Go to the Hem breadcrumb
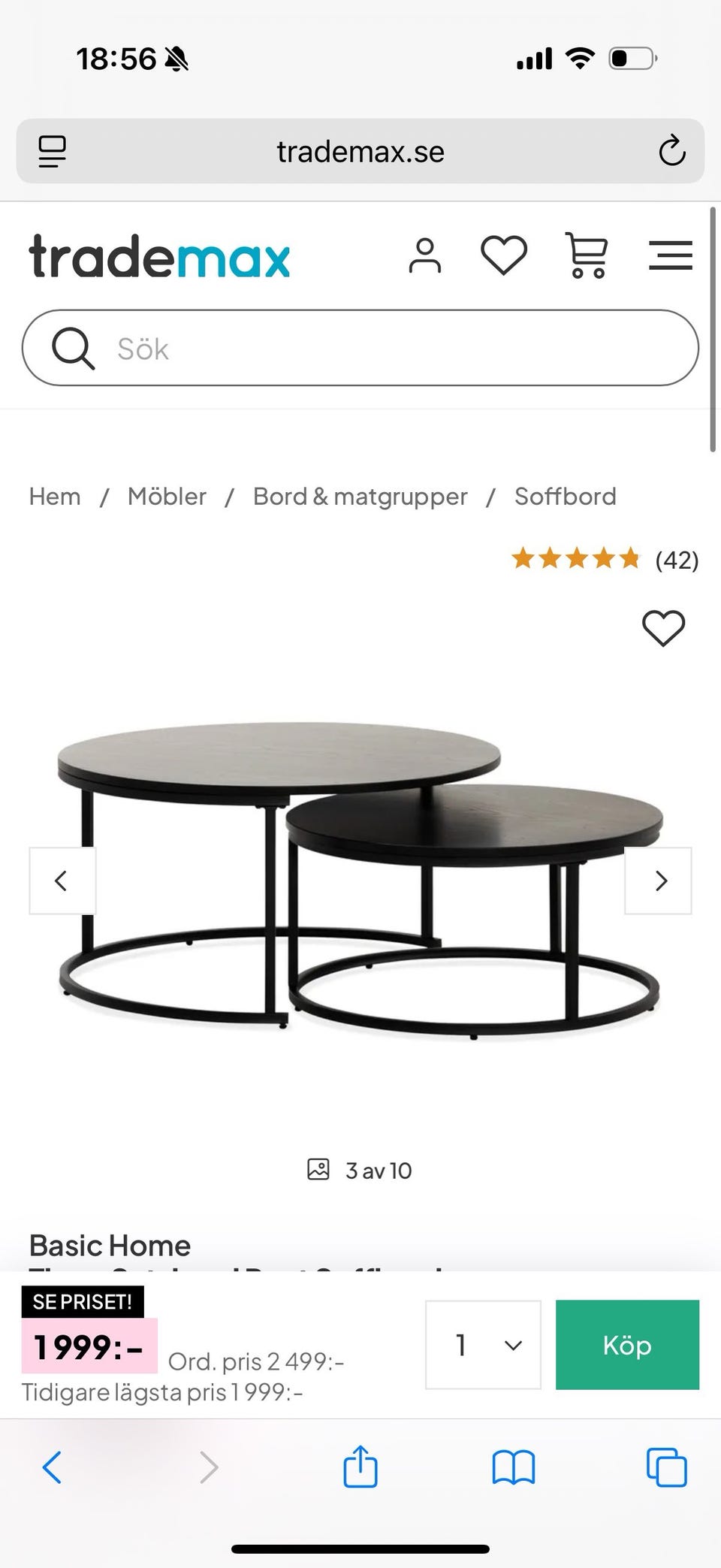721x1568 pixels. (x=55, y=497)
